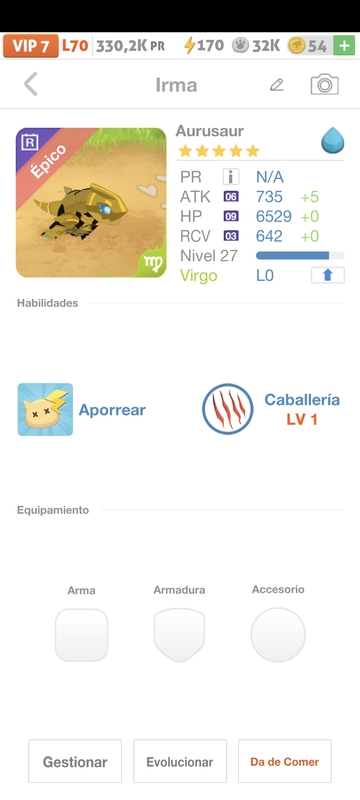Select the empty Armadura slot
The height and width of the screenshot is (800, 360).
coord(179,635)
